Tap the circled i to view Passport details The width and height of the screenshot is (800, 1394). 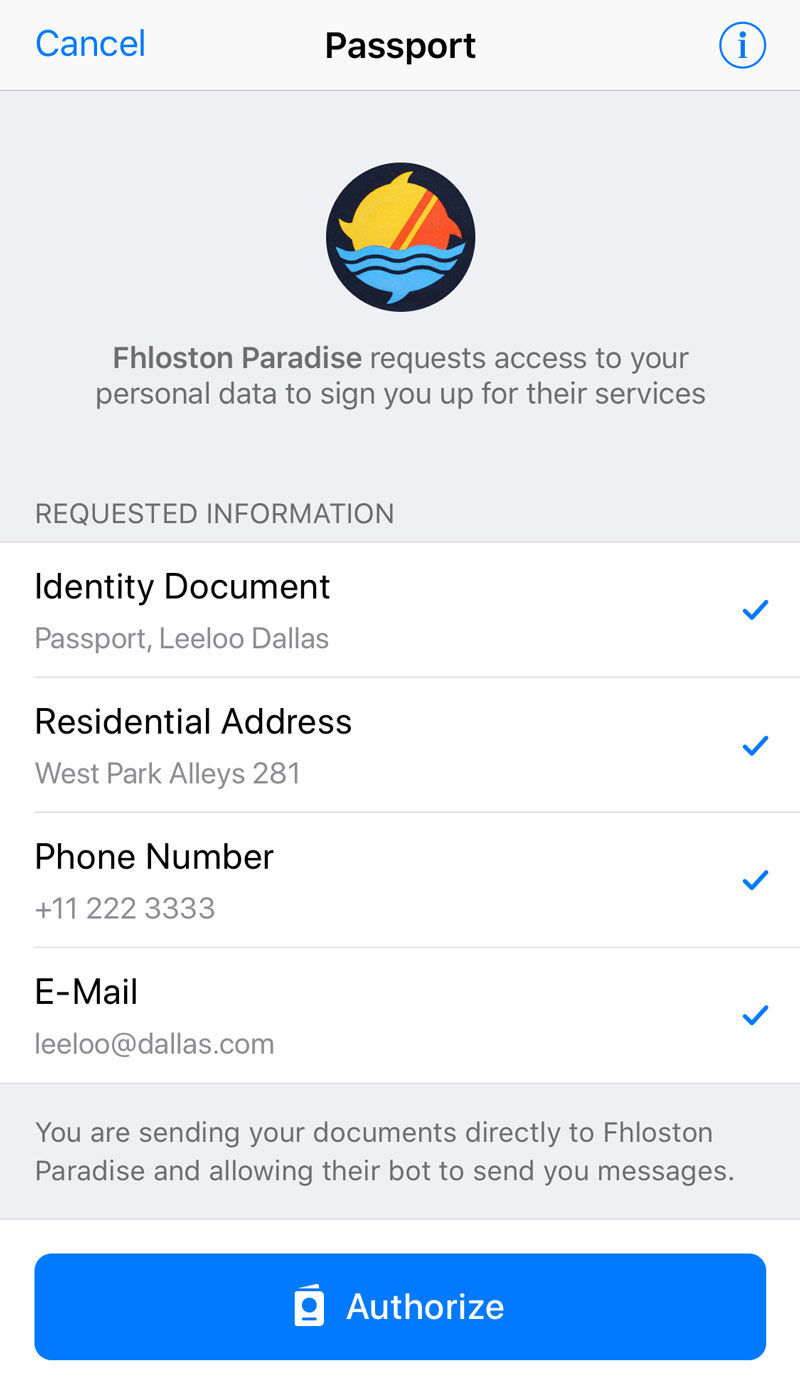(742, 44)
